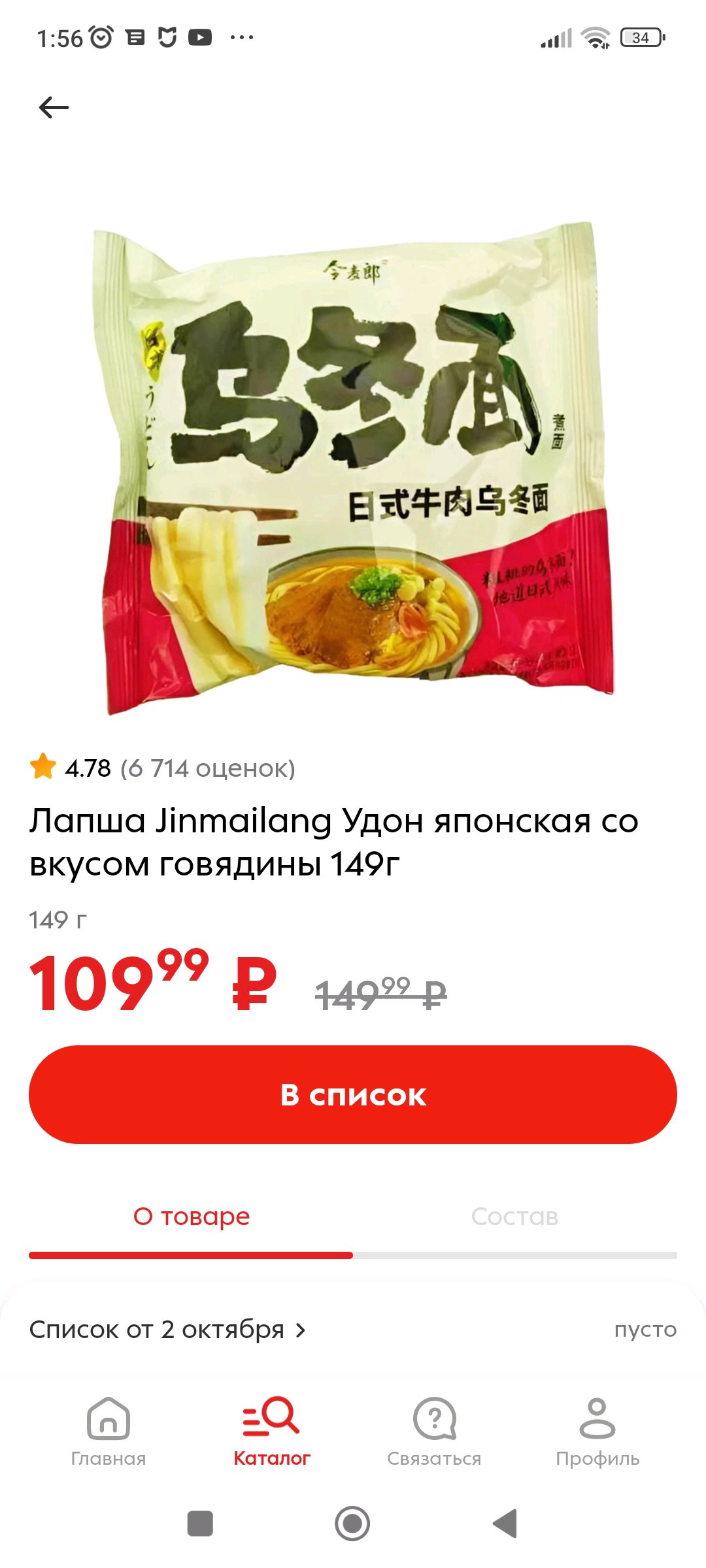Viewport: 706px width, 1568px height.
Task: Open the Связаться tab
Action: tap(434, 1431)
